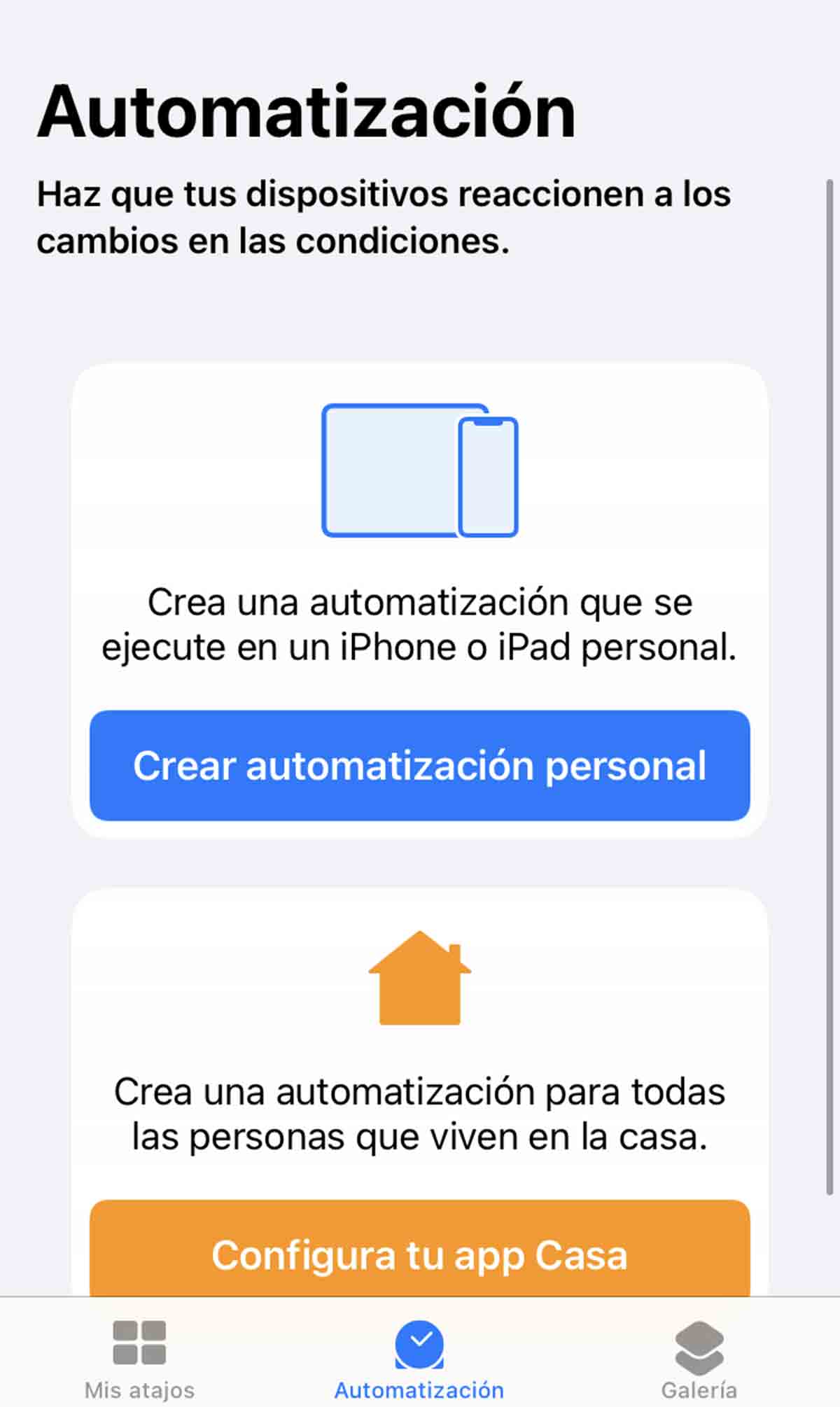Tap Crear automatización personal button
The image size is (840, 1407).
(419, 765)
